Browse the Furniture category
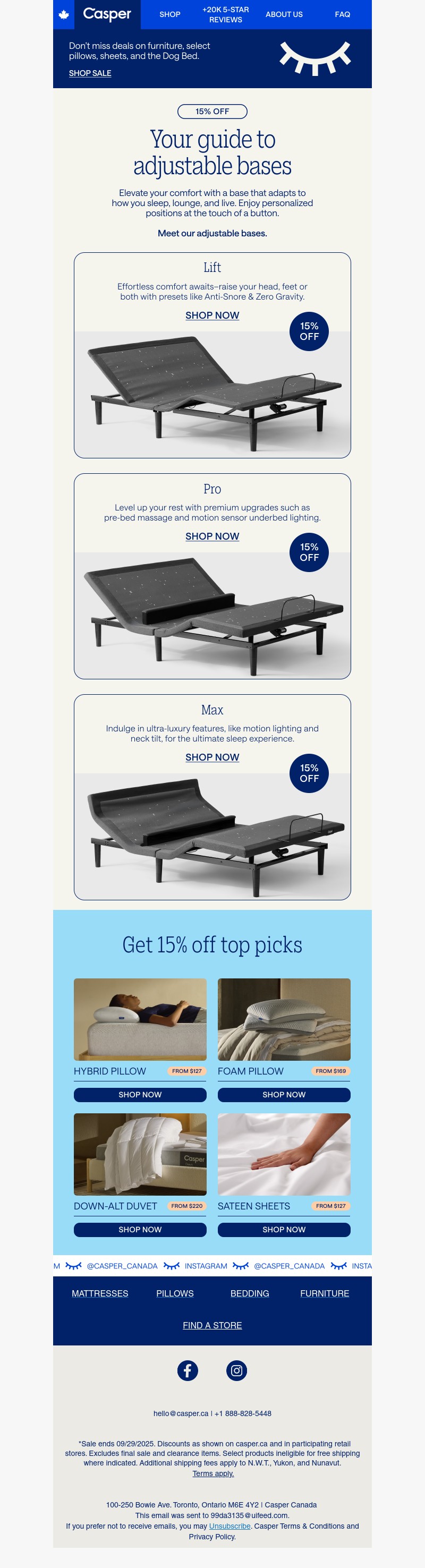Viewport: 425px width, 1568px height. (325, 1293)
